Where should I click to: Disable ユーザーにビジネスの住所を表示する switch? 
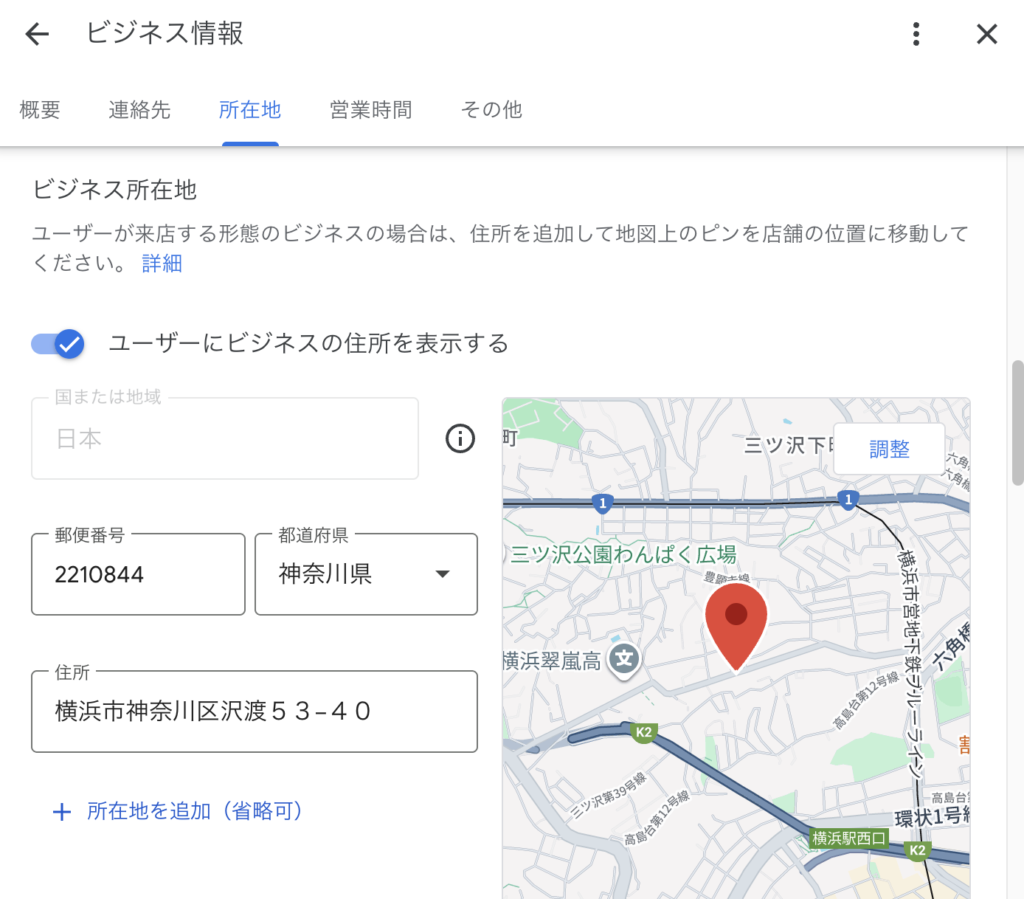(58, 344)
